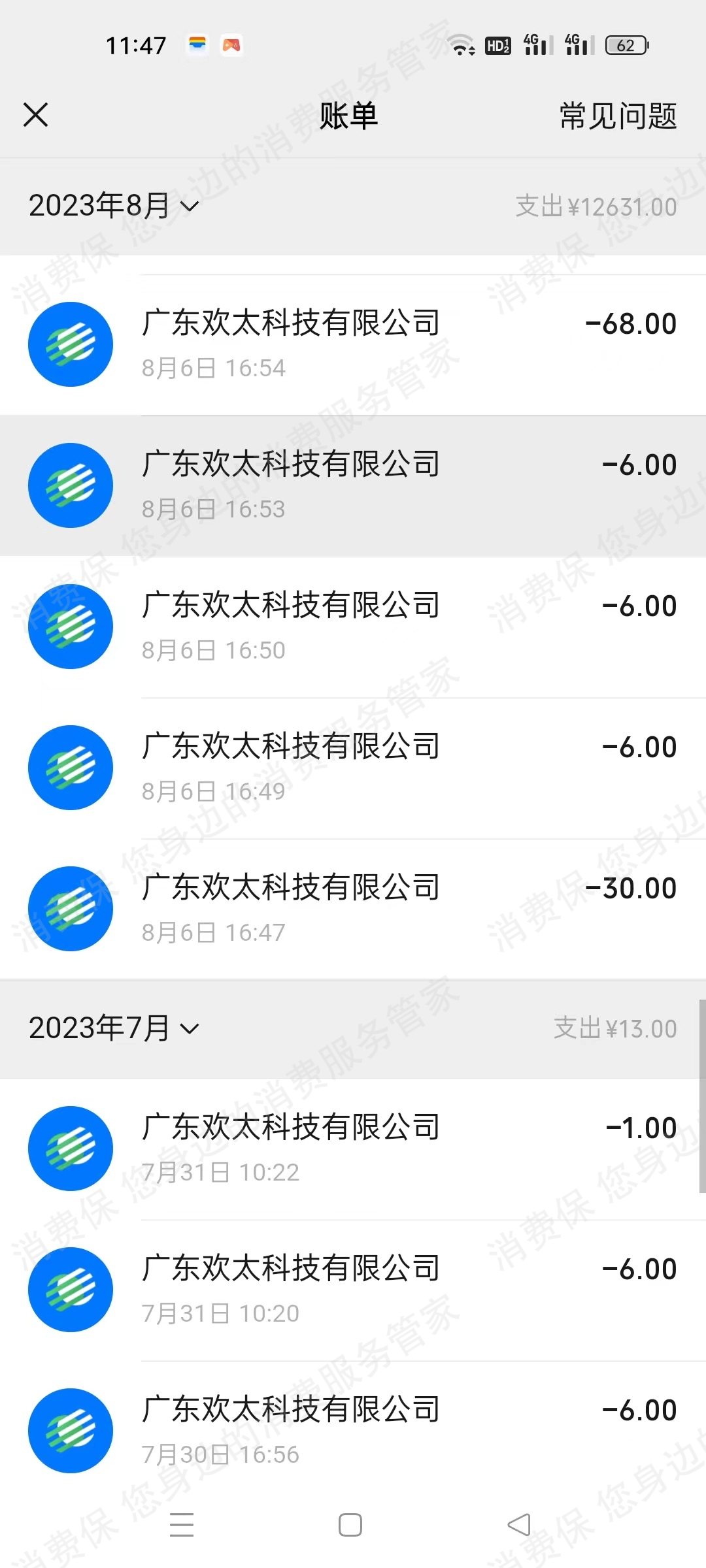The height and width of the screenshot is (1568, 706).
Task: Open the merchant icon for the -68.00 transaction
Action: coord(71,343)
